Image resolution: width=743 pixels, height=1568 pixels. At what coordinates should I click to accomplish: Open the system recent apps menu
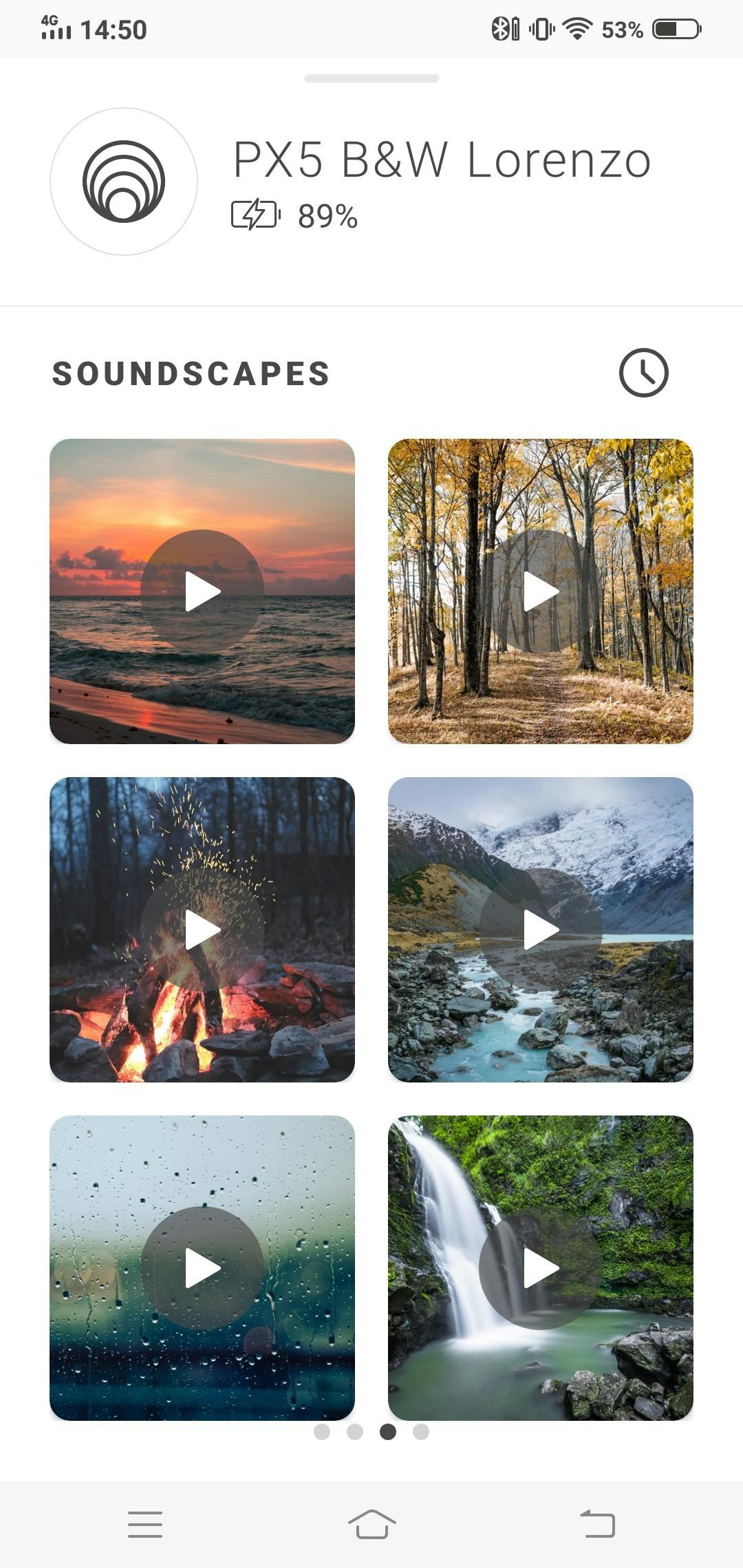pyautogui.click(x=145, y=1524)
